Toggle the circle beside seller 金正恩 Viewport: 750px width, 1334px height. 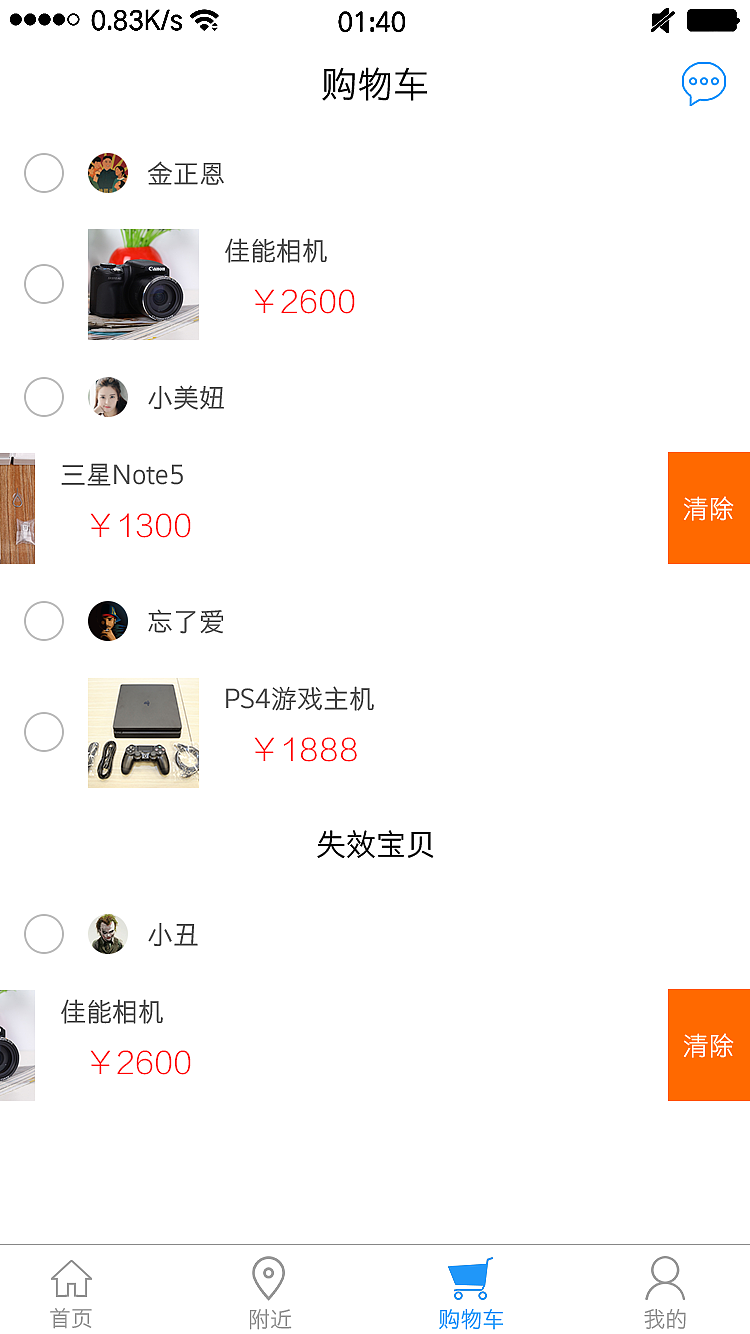pyautogui.click(x=44, y=172)
